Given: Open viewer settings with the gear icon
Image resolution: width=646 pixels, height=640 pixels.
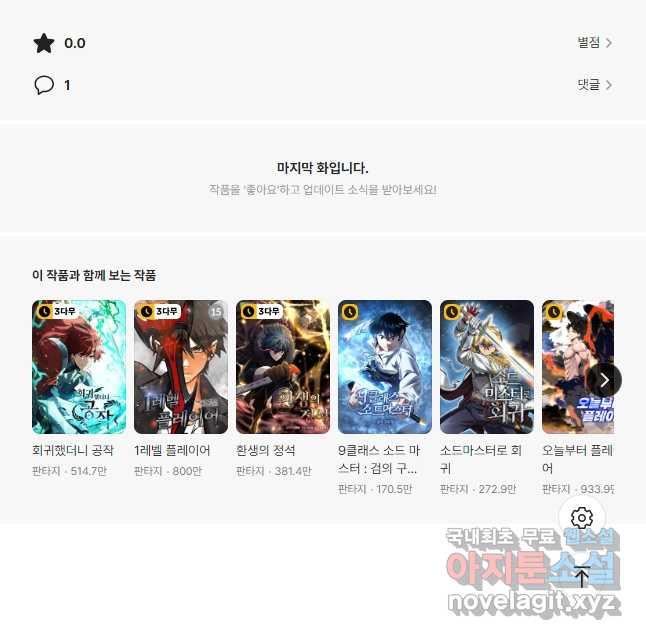Looking at the screenshot, I should point(582,518).
